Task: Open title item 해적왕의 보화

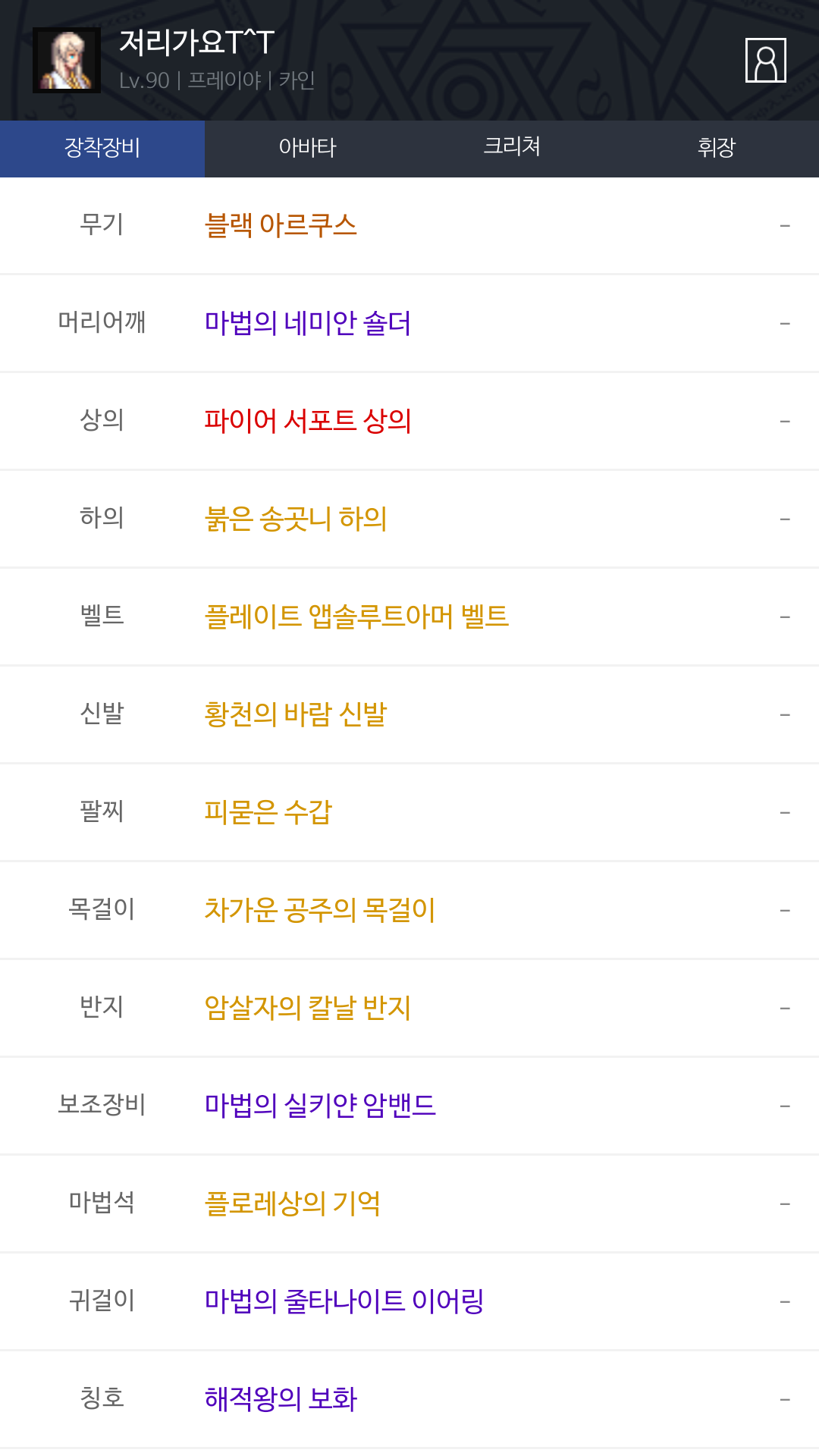Action: [x=409, y=1400]
